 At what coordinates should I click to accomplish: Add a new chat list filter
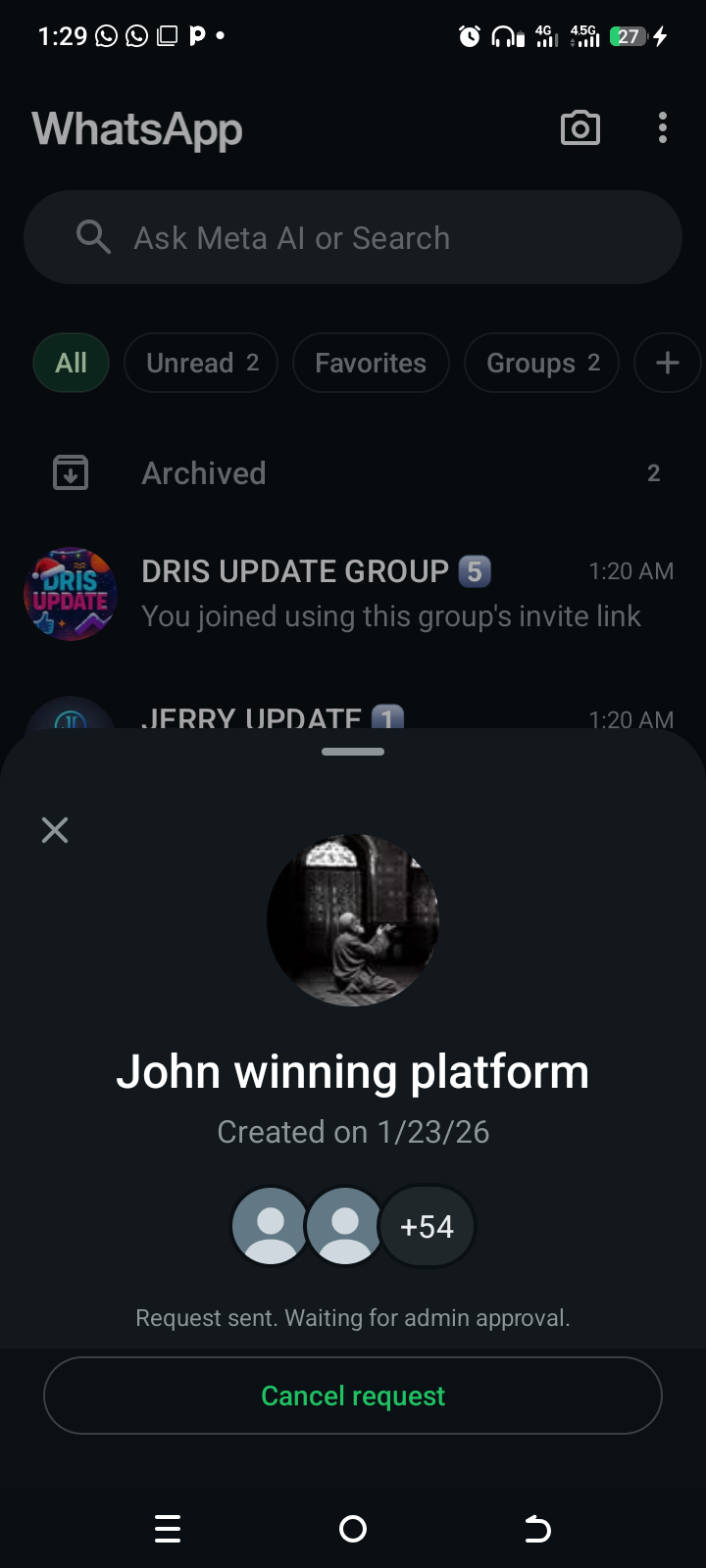(x=668, y=363)
